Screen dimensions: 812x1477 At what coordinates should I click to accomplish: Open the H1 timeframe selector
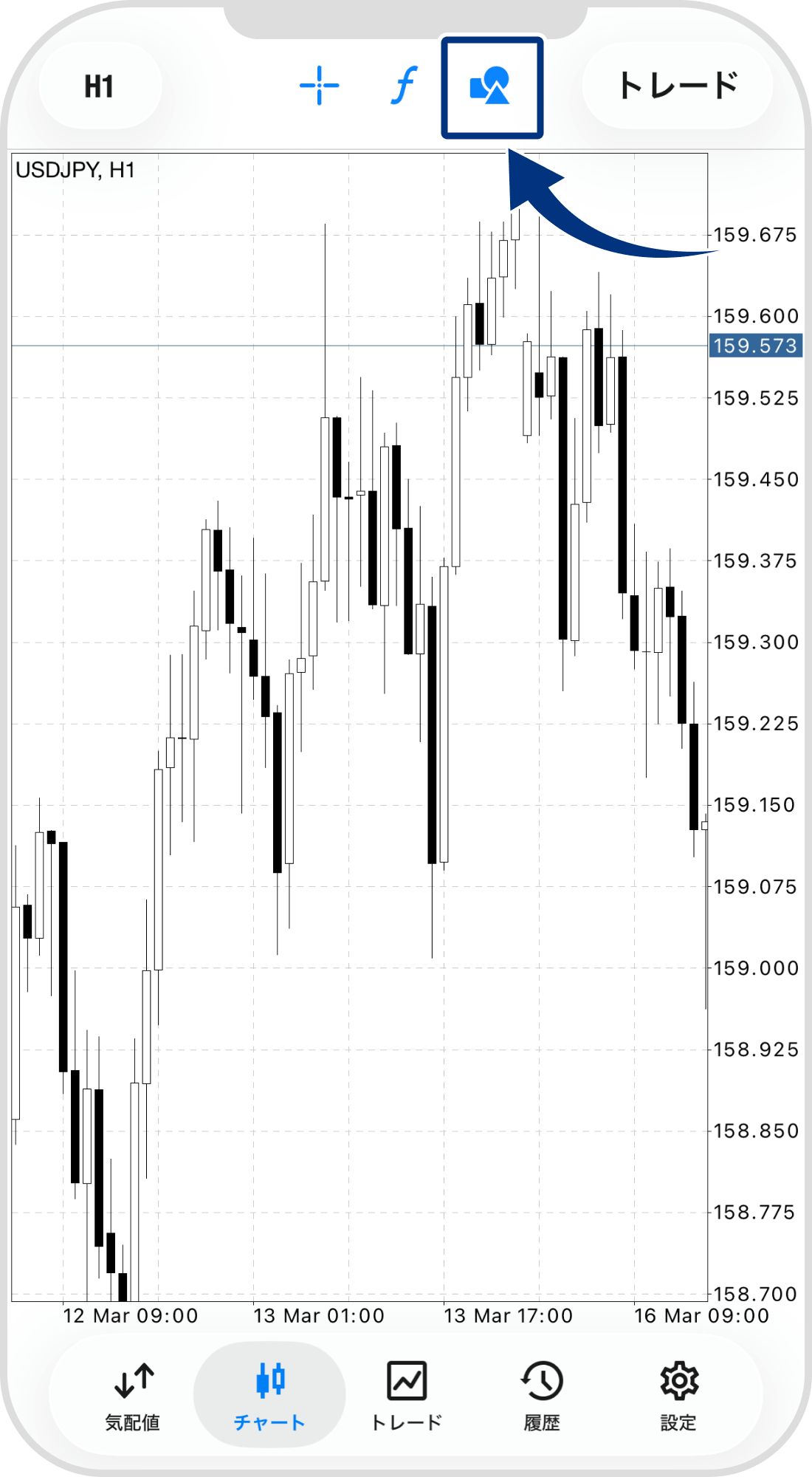pos(99,86)
